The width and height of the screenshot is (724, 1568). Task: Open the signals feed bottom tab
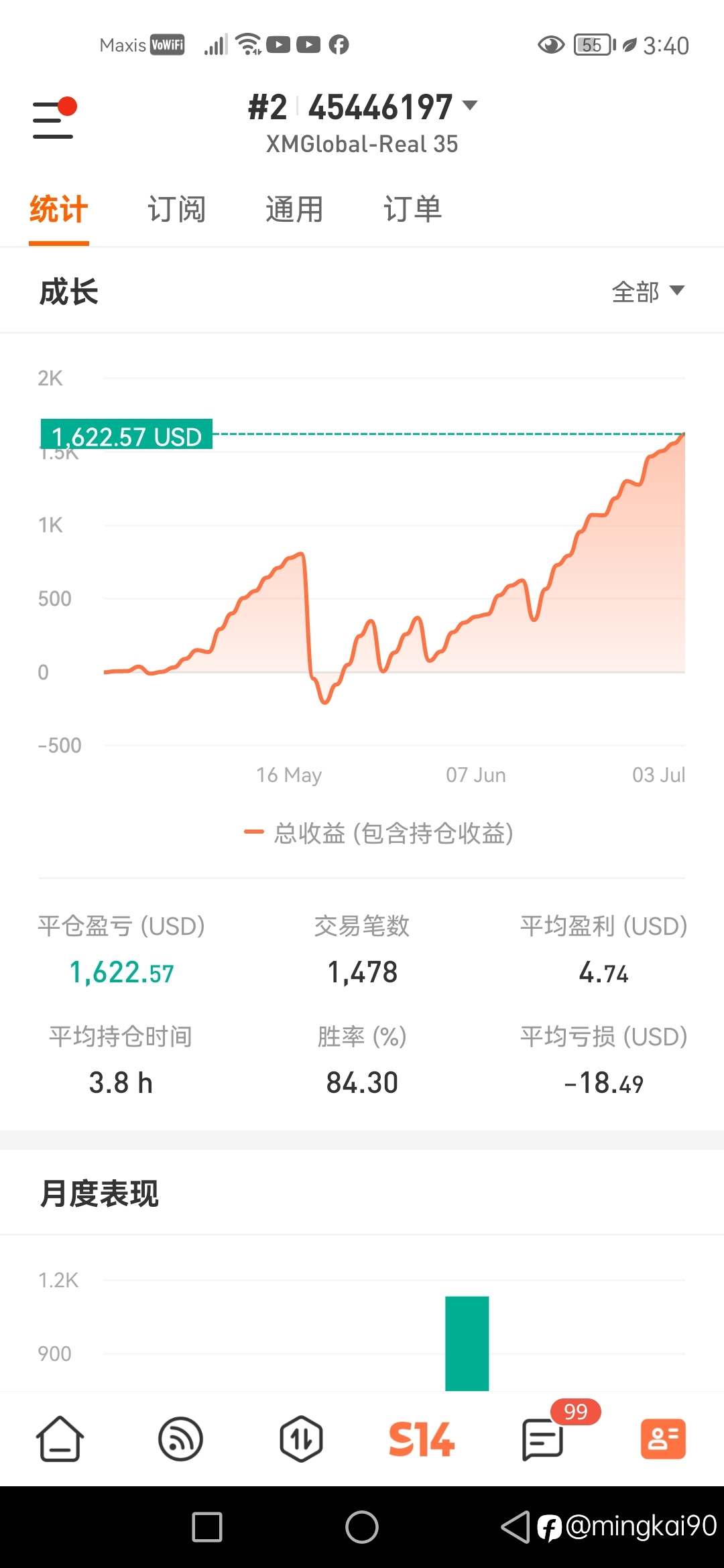point(180,1439)
